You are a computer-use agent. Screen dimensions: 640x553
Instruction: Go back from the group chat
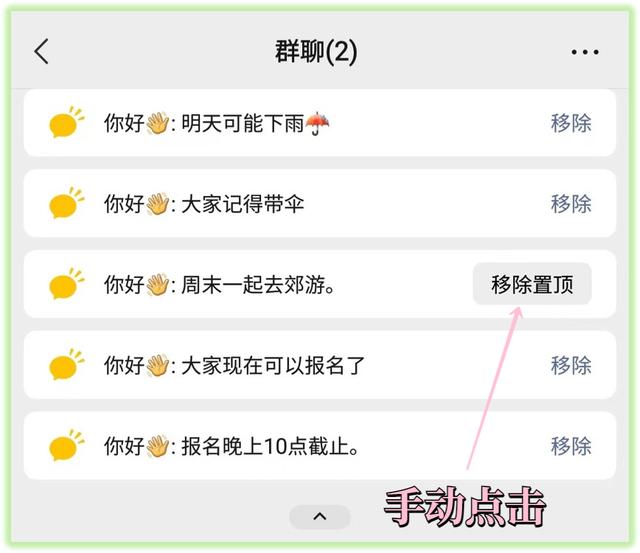(x=41, y=52)
